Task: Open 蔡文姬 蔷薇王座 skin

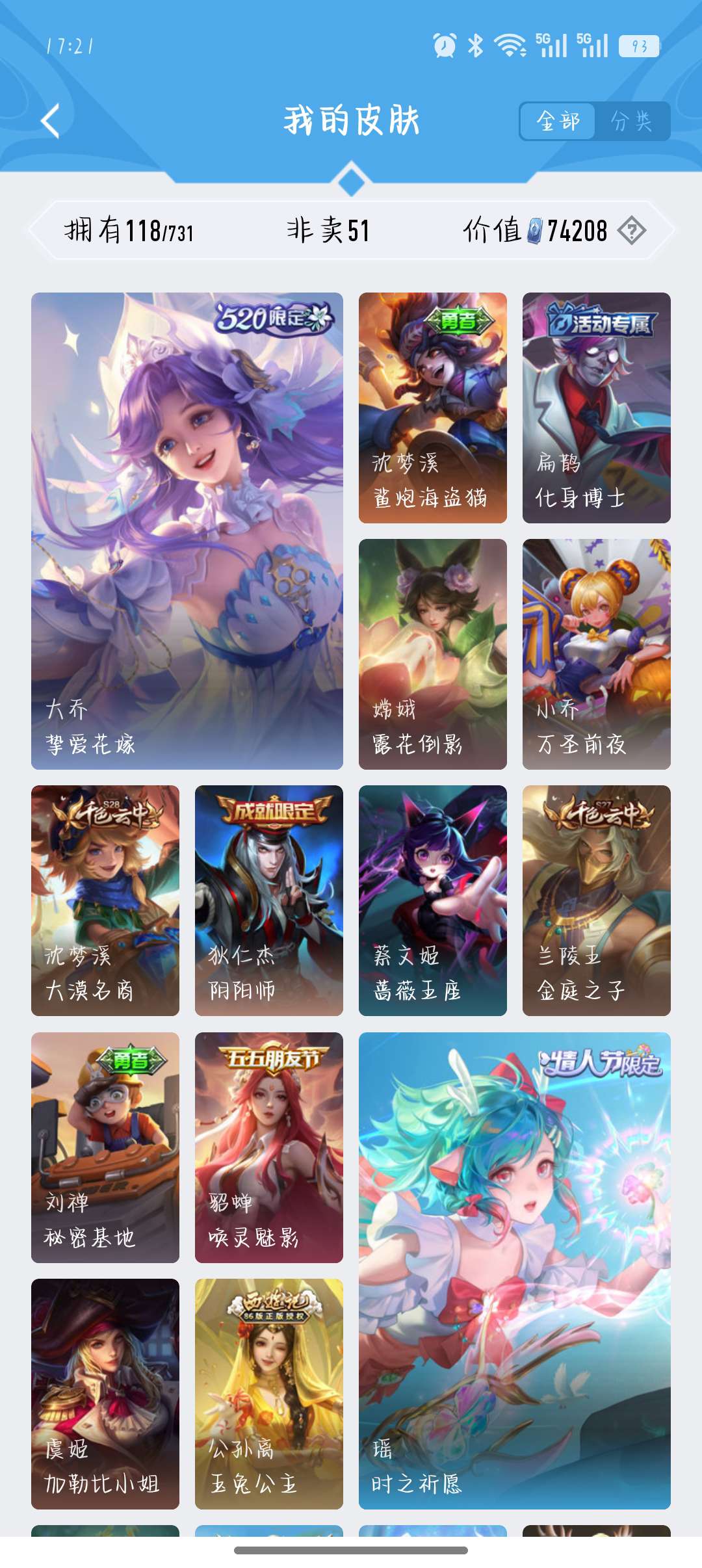Action: coord(432,900)
